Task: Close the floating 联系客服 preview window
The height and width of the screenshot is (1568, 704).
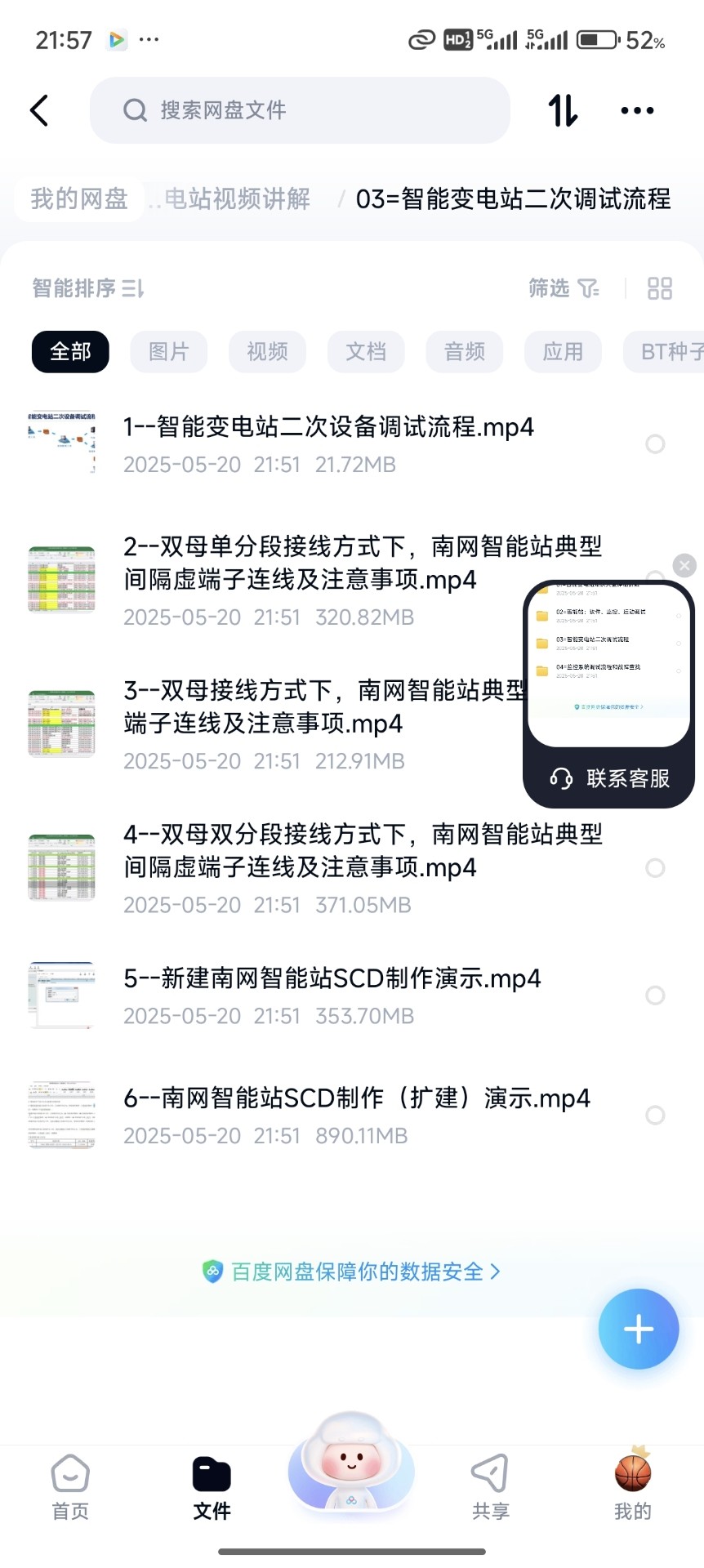Action: [684, 565]
